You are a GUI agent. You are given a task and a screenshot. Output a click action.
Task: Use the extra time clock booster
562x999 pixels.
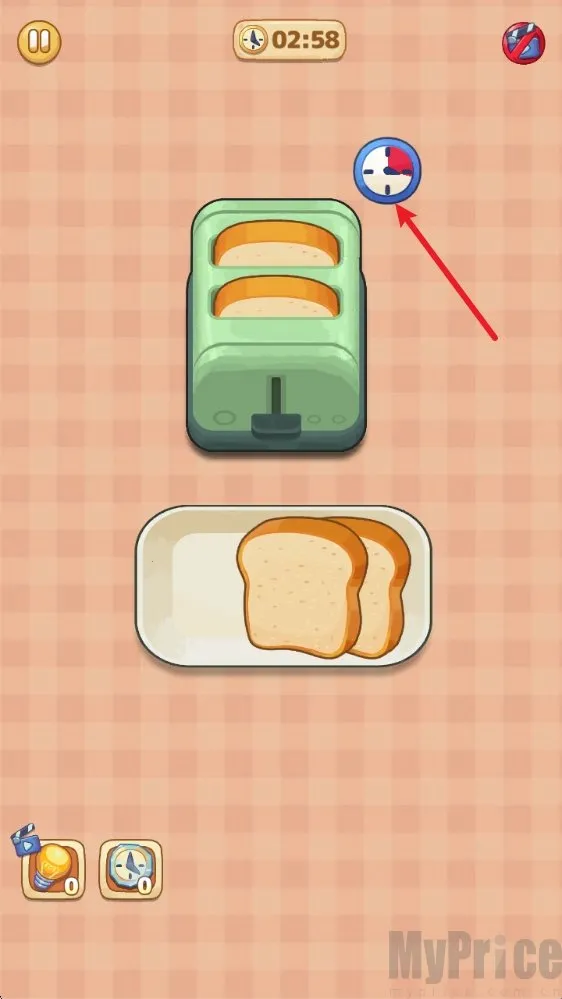pyautogui.click(x=131, y=869)
